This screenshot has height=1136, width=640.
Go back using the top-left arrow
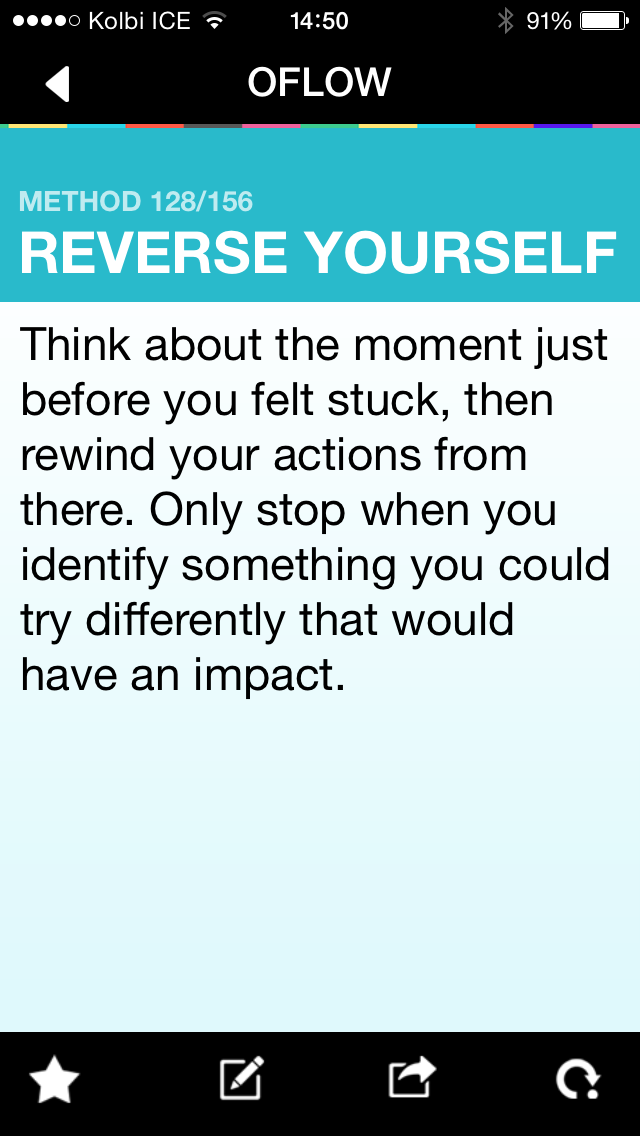click(x=58, y=83)
